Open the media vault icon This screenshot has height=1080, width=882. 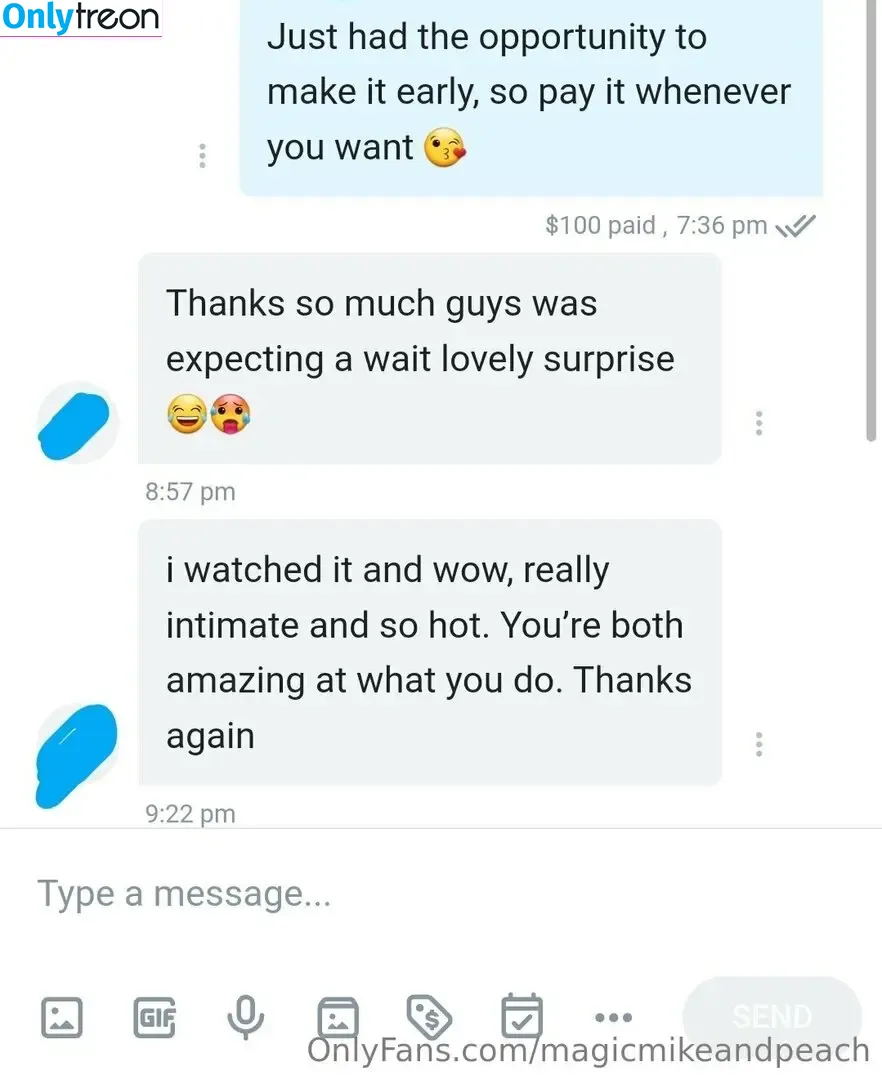338,1018
